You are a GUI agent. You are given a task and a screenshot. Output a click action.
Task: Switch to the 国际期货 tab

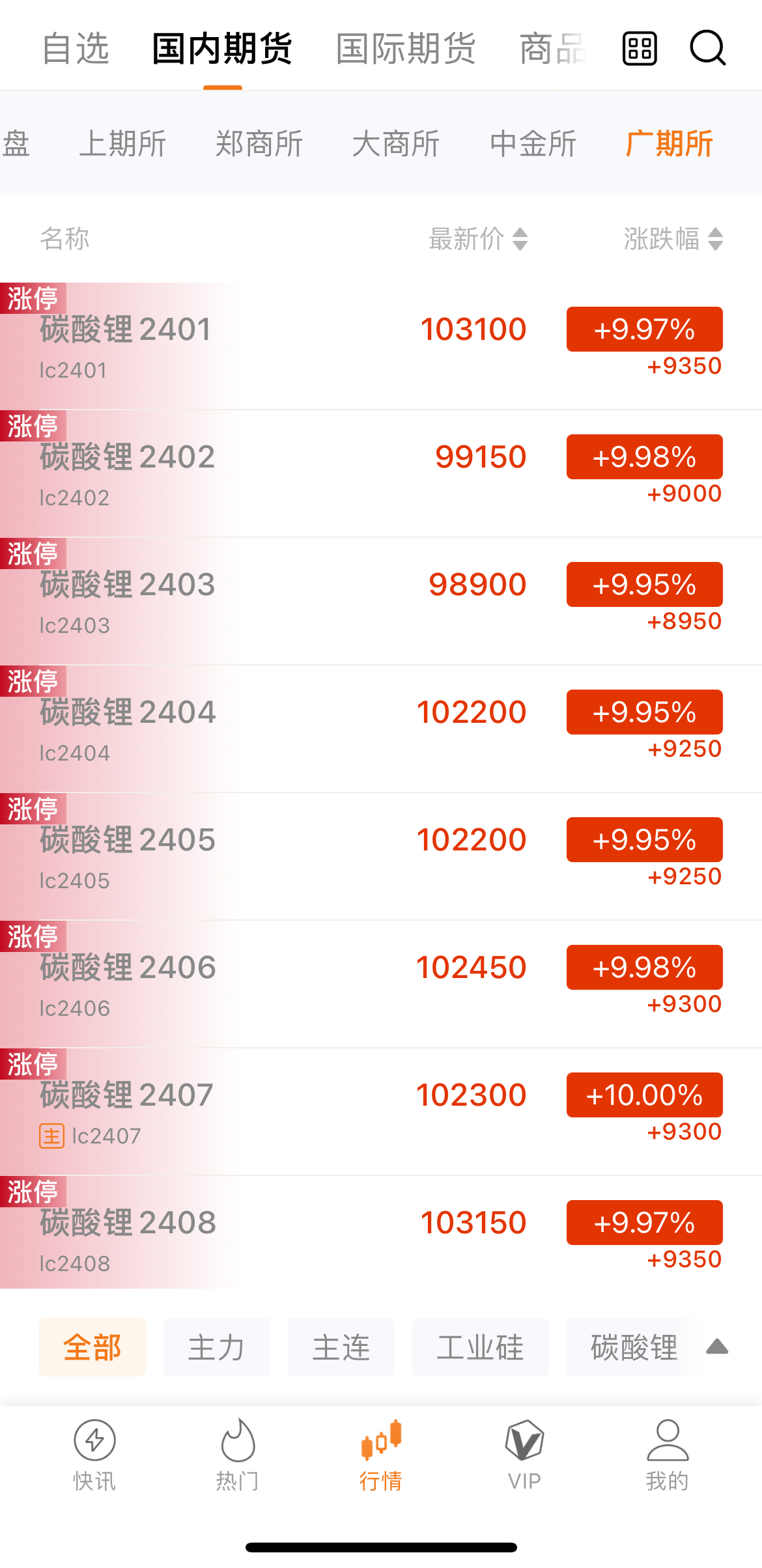(x=406, y=49)
